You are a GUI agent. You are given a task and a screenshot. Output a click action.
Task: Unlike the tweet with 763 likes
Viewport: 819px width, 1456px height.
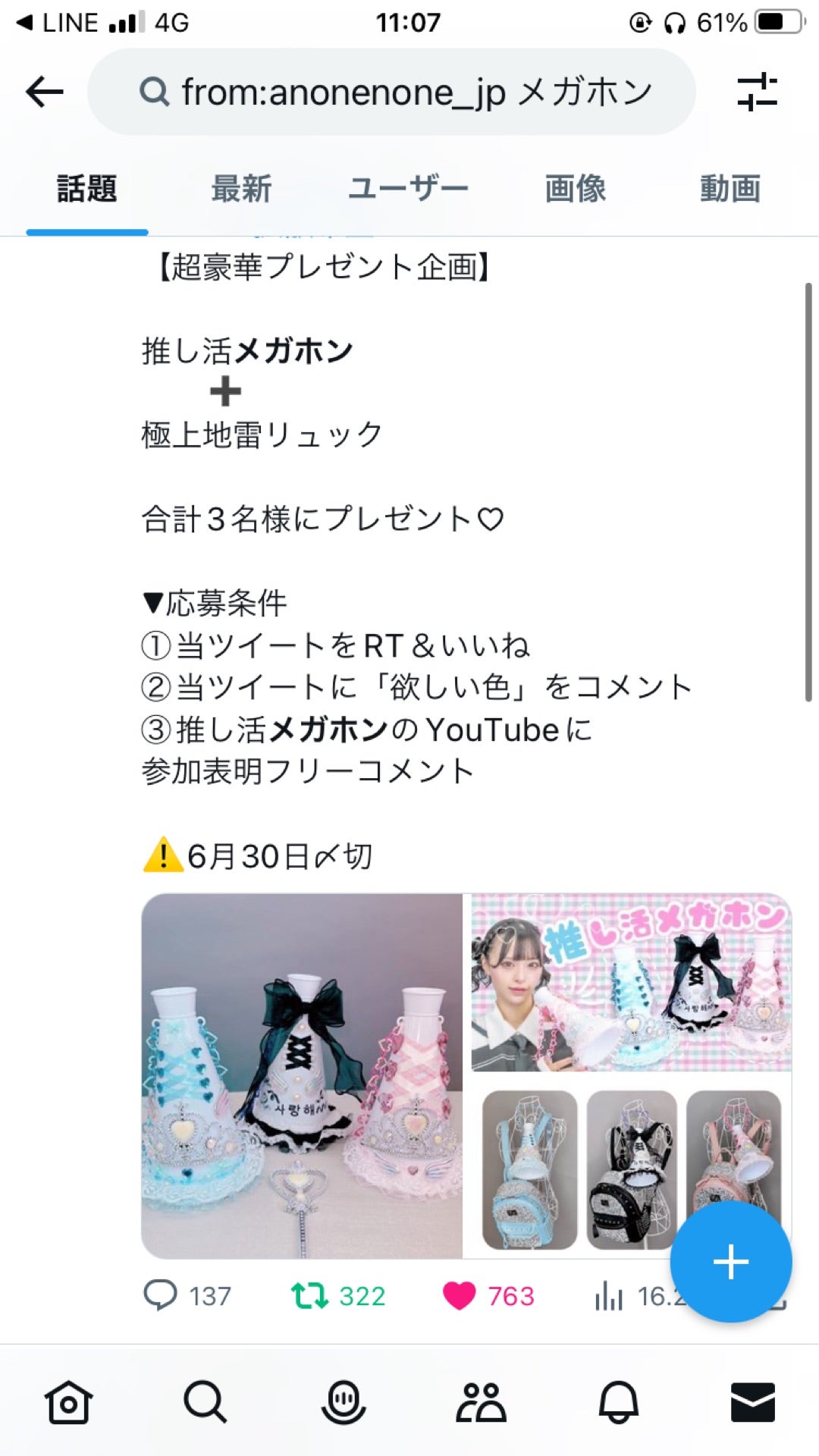click(460, 1295)
